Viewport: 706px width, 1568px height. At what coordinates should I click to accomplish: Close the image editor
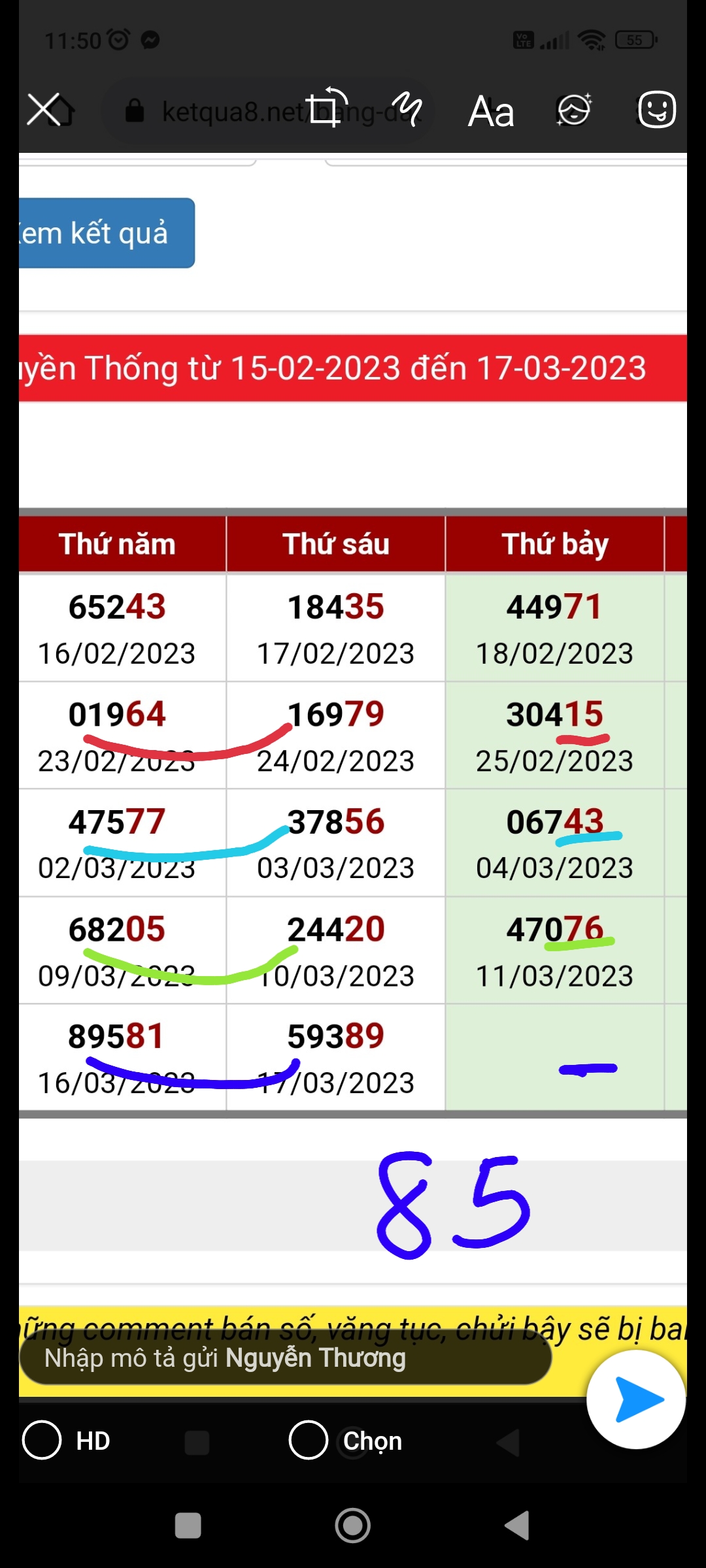[x=44, y=109]
